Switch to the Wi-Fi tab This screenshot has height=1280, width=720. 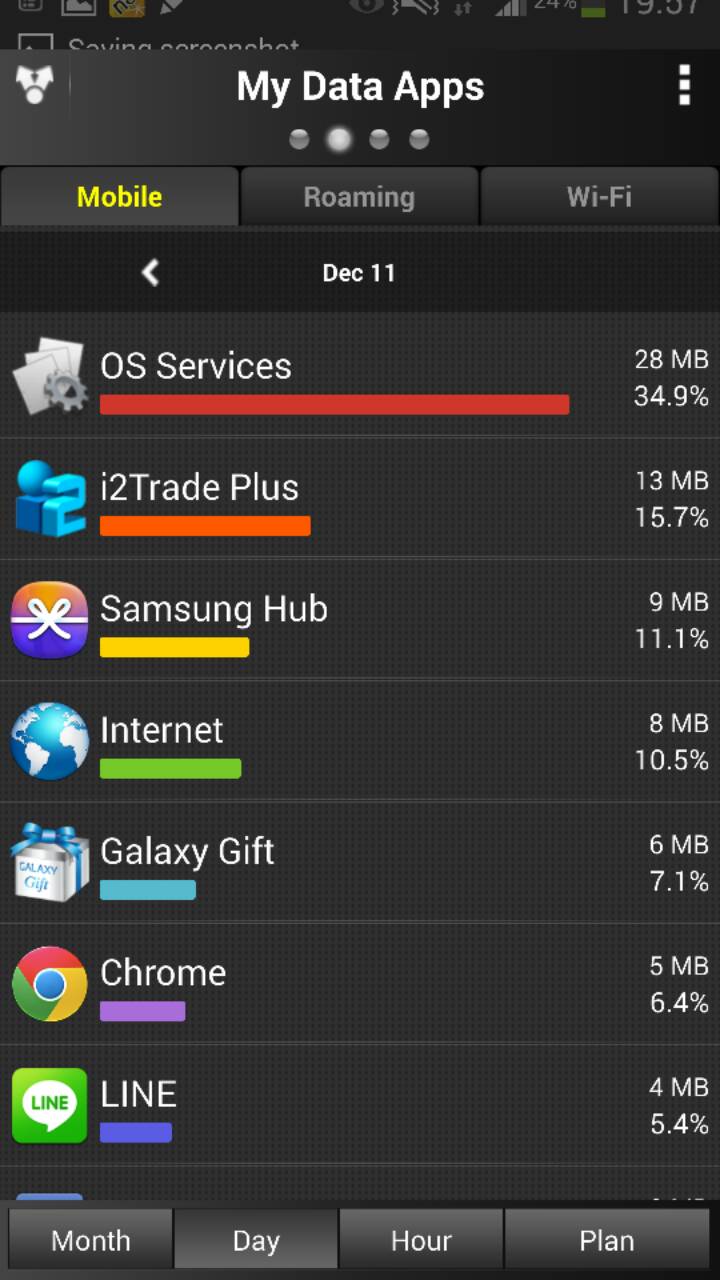pyautogui.click(x=599, y=196)
